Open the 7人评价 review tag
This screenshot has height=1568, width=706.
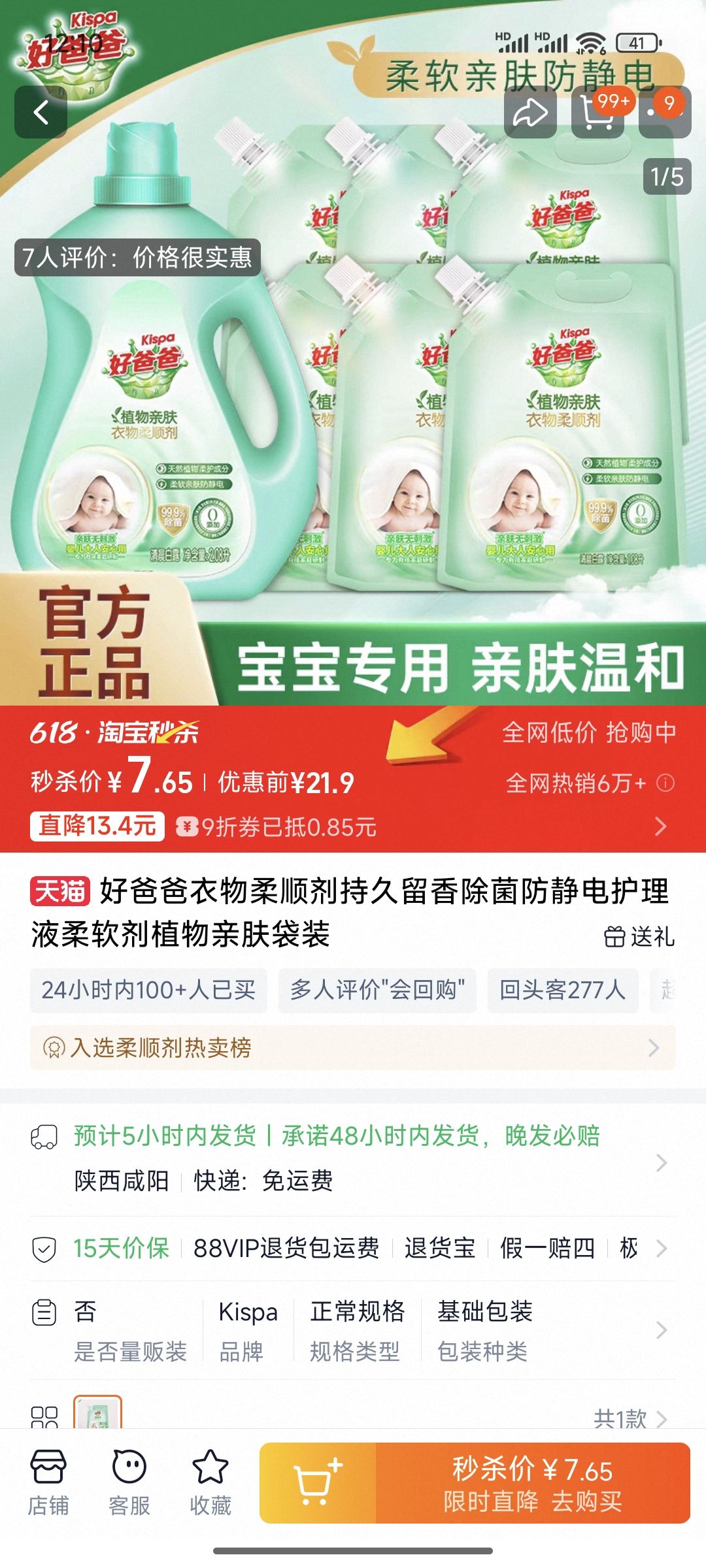[x=137, y=257]
